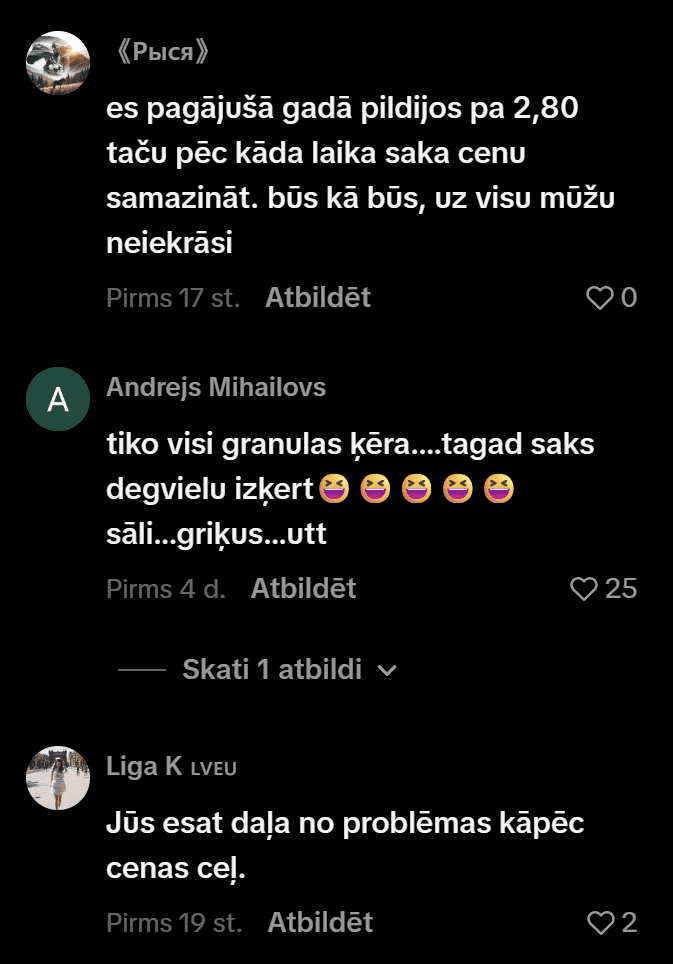Image resolution: width=673 pixels, height=964 pixels.
Task: Open the Liga K username link
Action: click(x=145, y=766)
